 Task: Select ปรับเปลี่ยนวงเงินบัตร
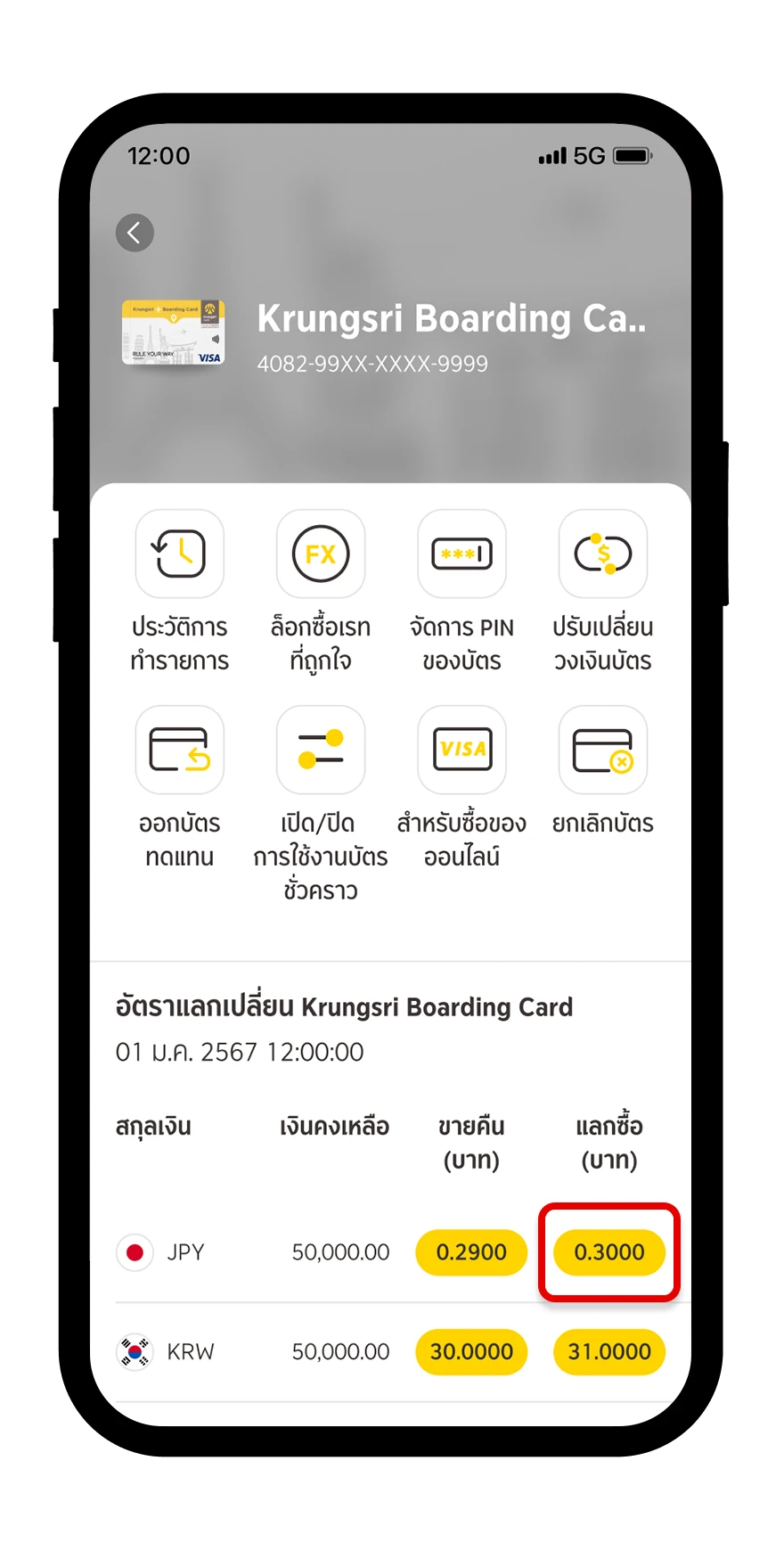[603, 554]
